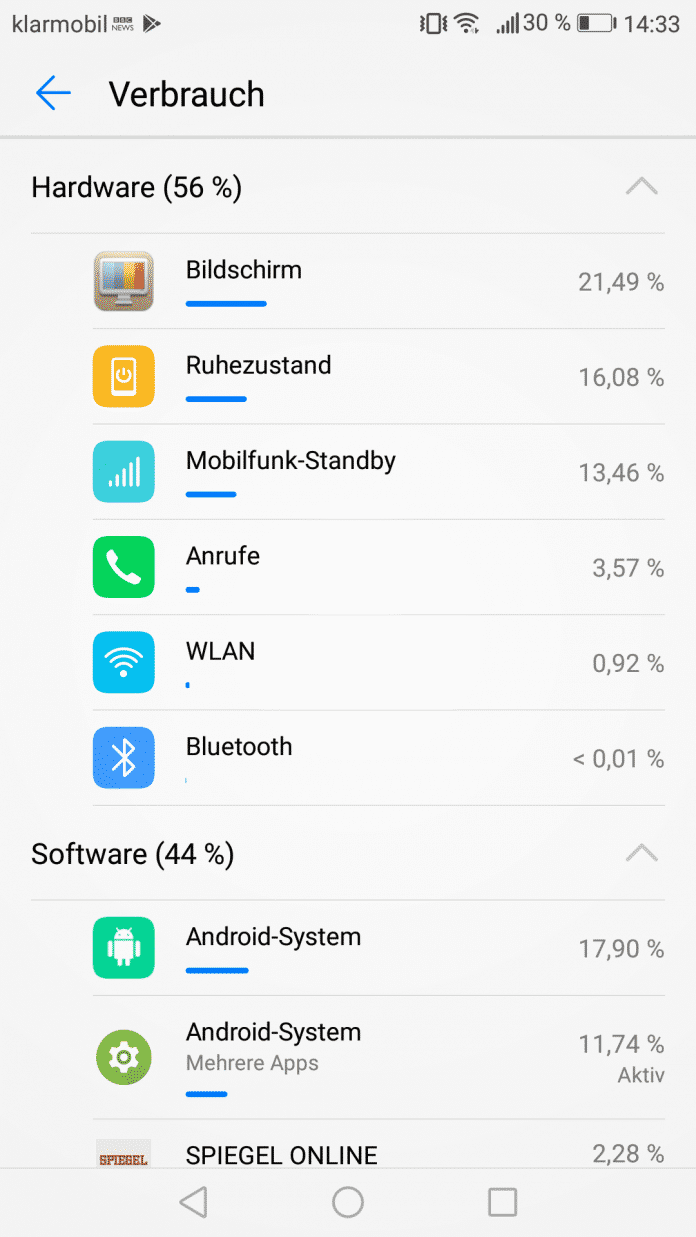
Task: Collapse the Software section
Action: point(641,854)
